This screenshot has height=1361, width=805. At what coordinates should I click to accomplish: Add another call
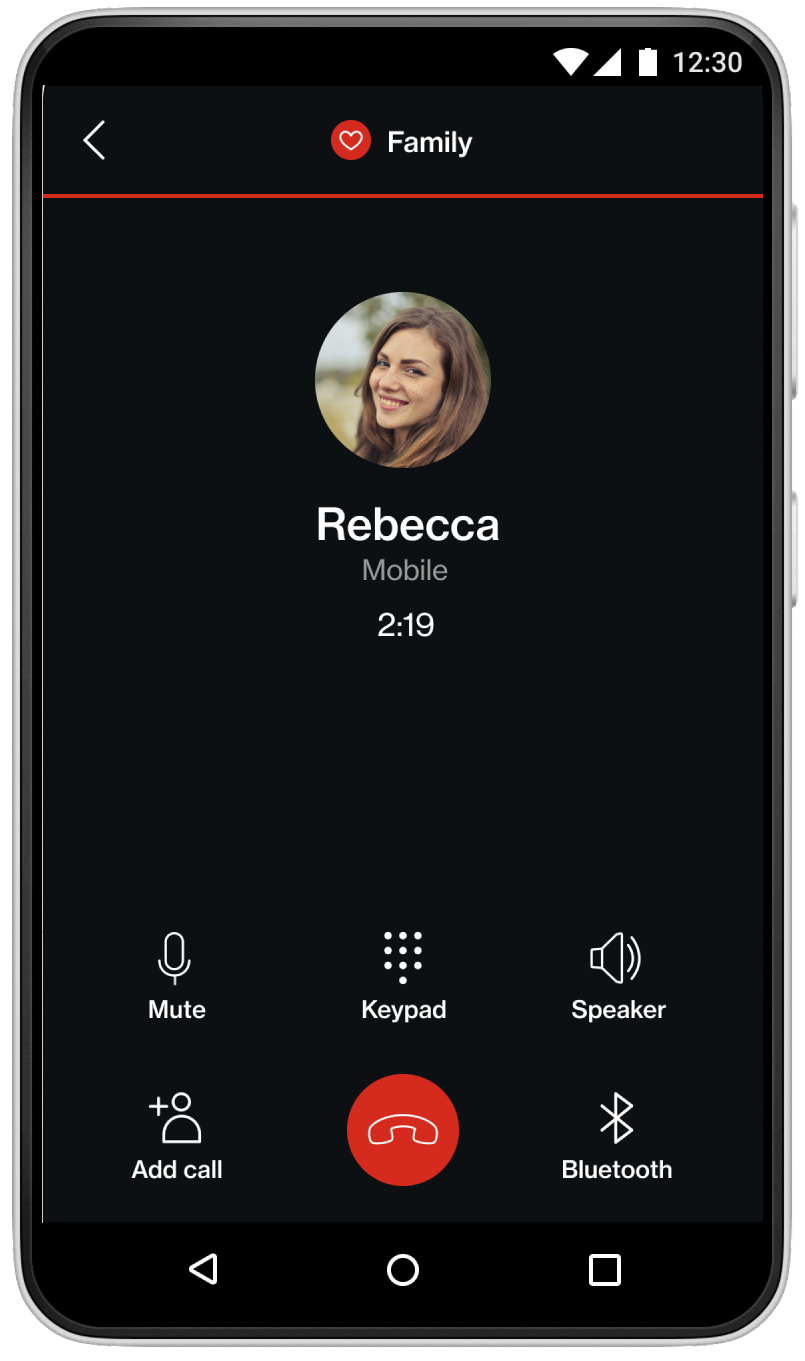pyautogui.click(x=176, y=1135)
